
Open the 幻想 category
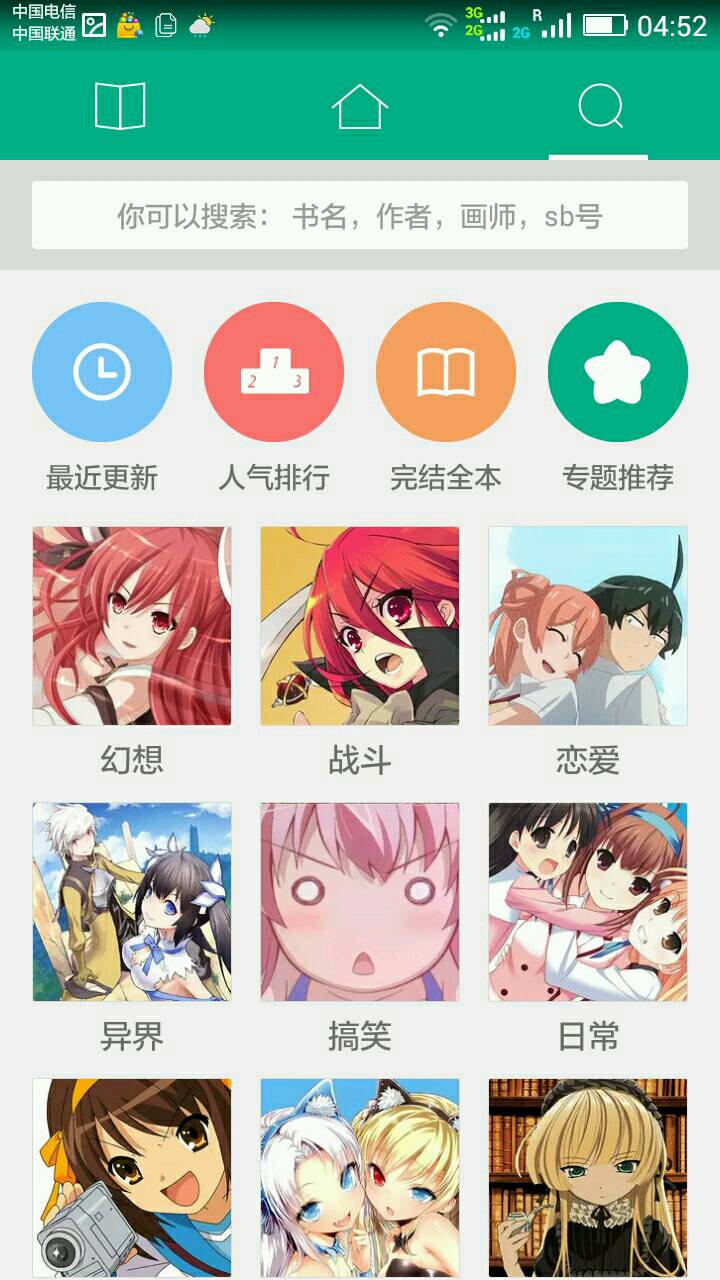point(132,626)
